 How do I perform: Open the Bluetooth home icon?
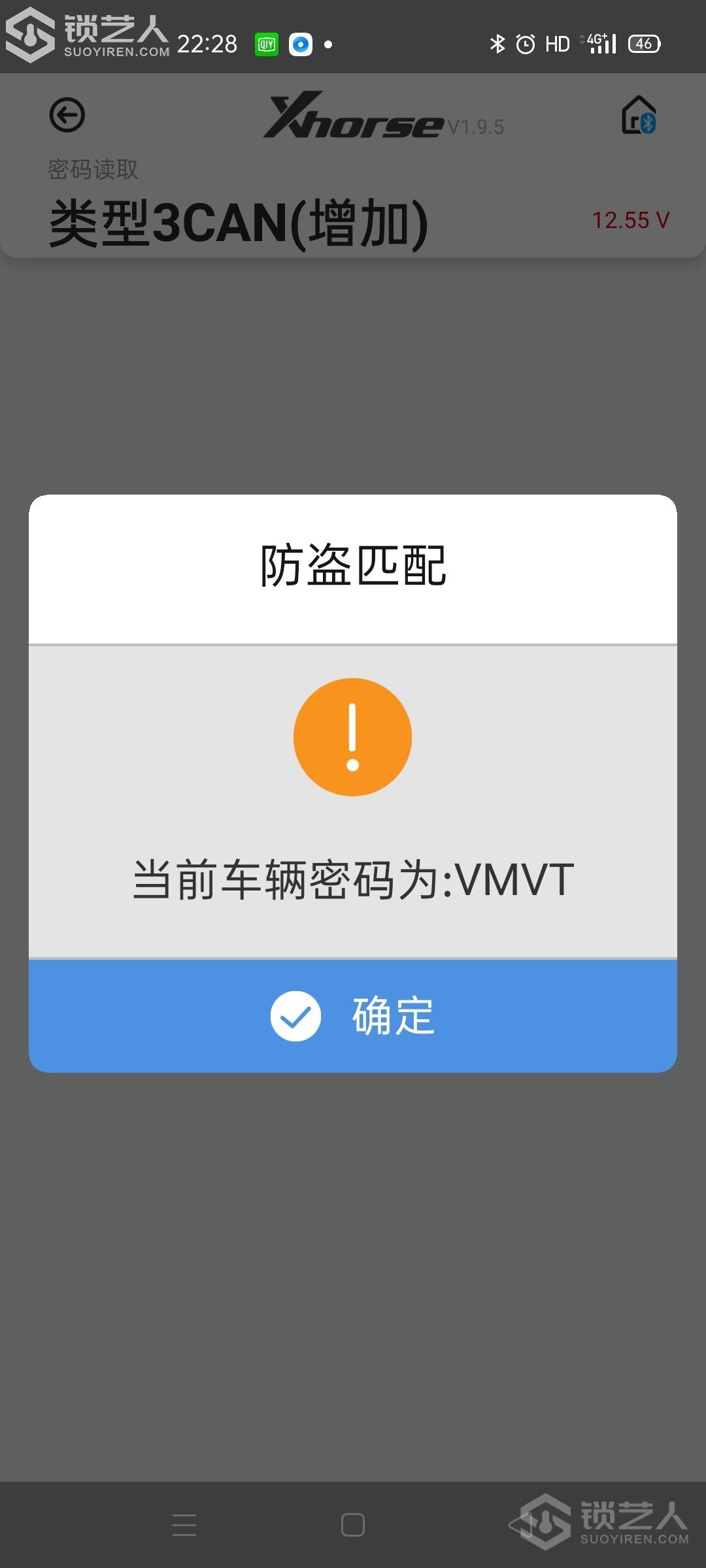[x=638, y=116]
